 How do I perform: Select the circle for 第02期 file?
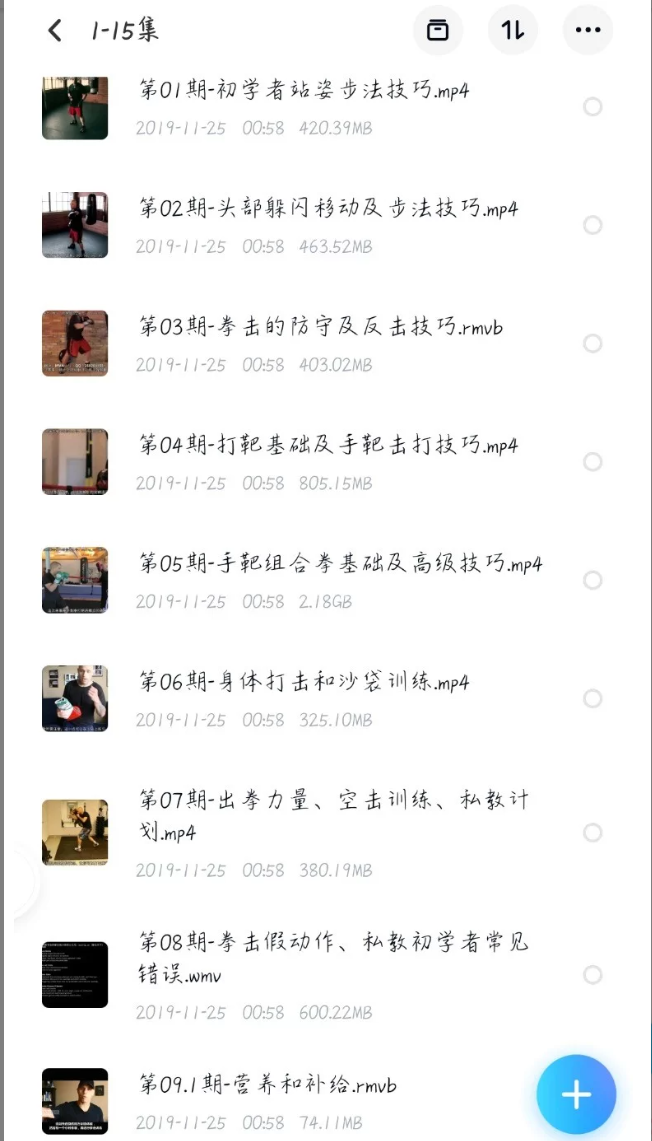(x=593, y=225)
